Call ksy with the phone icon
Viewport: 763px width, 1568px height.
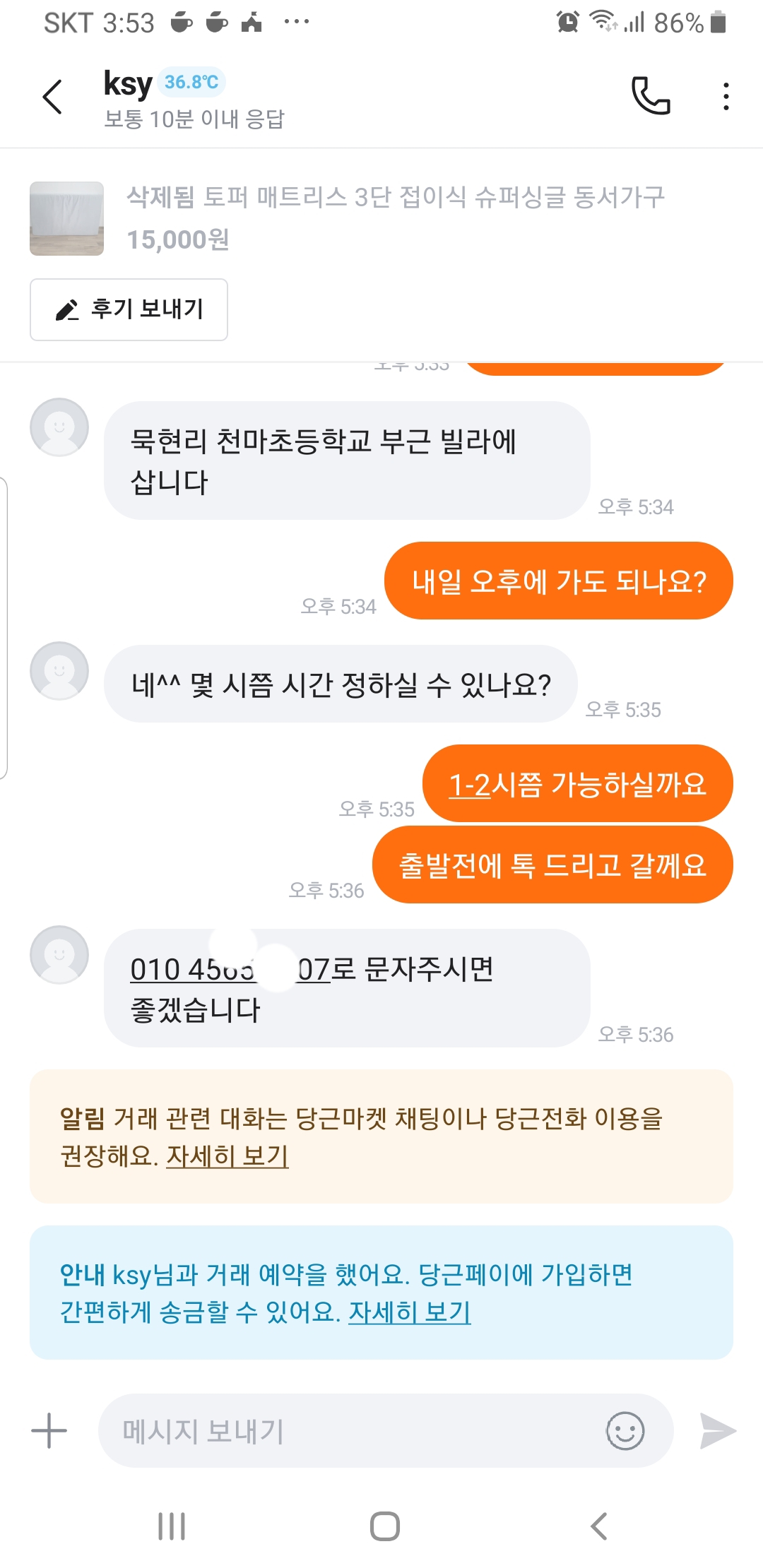coord(650,96)
